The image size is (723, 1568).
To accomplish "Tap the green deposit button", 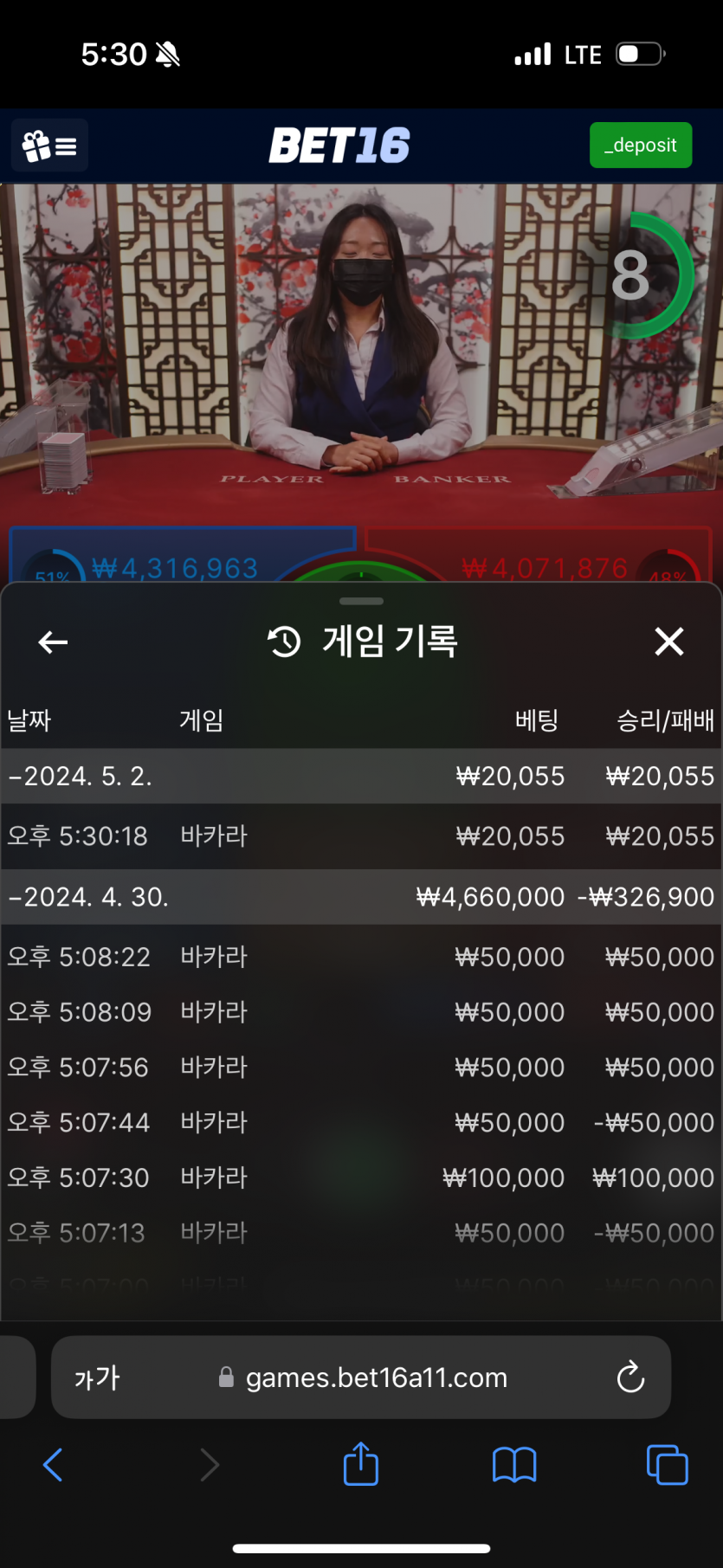I will 640,145.
